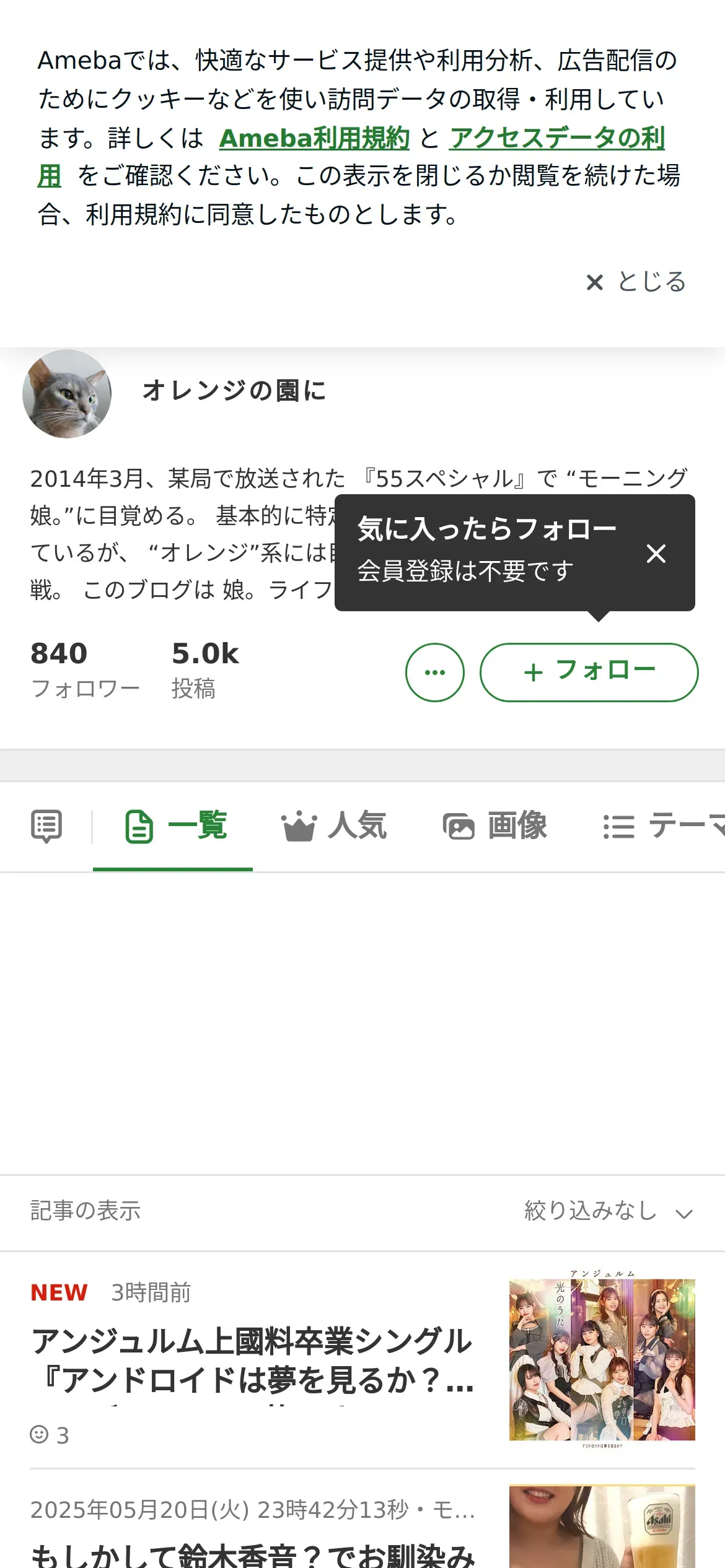Viewport: 725px width, 1568px height.
Task: Open the アクセスデータの利用 link
Action: 556,137
